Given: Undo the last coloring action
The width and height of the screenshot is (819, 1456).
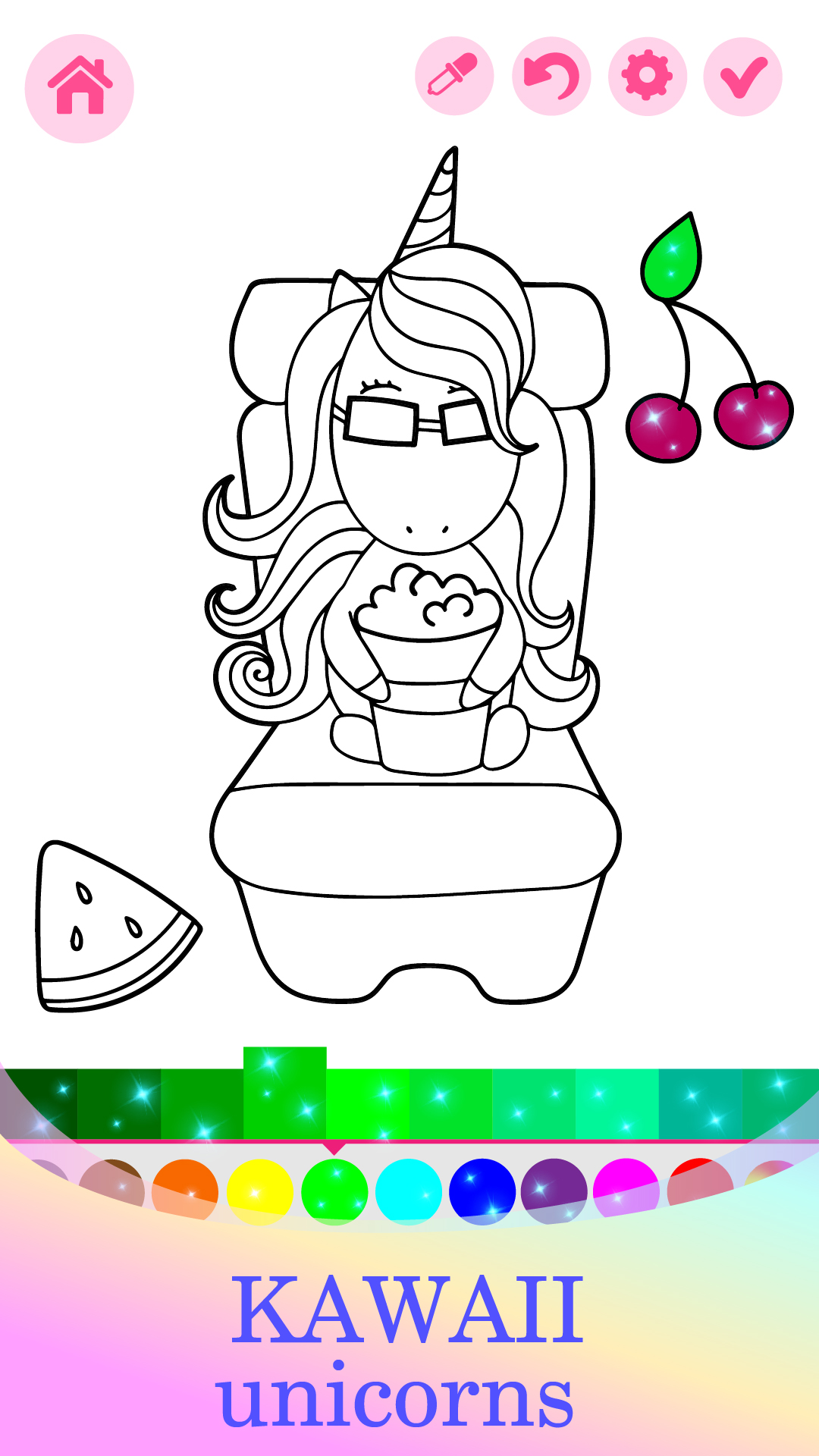Looking at the screenshot, I should 551,76.
